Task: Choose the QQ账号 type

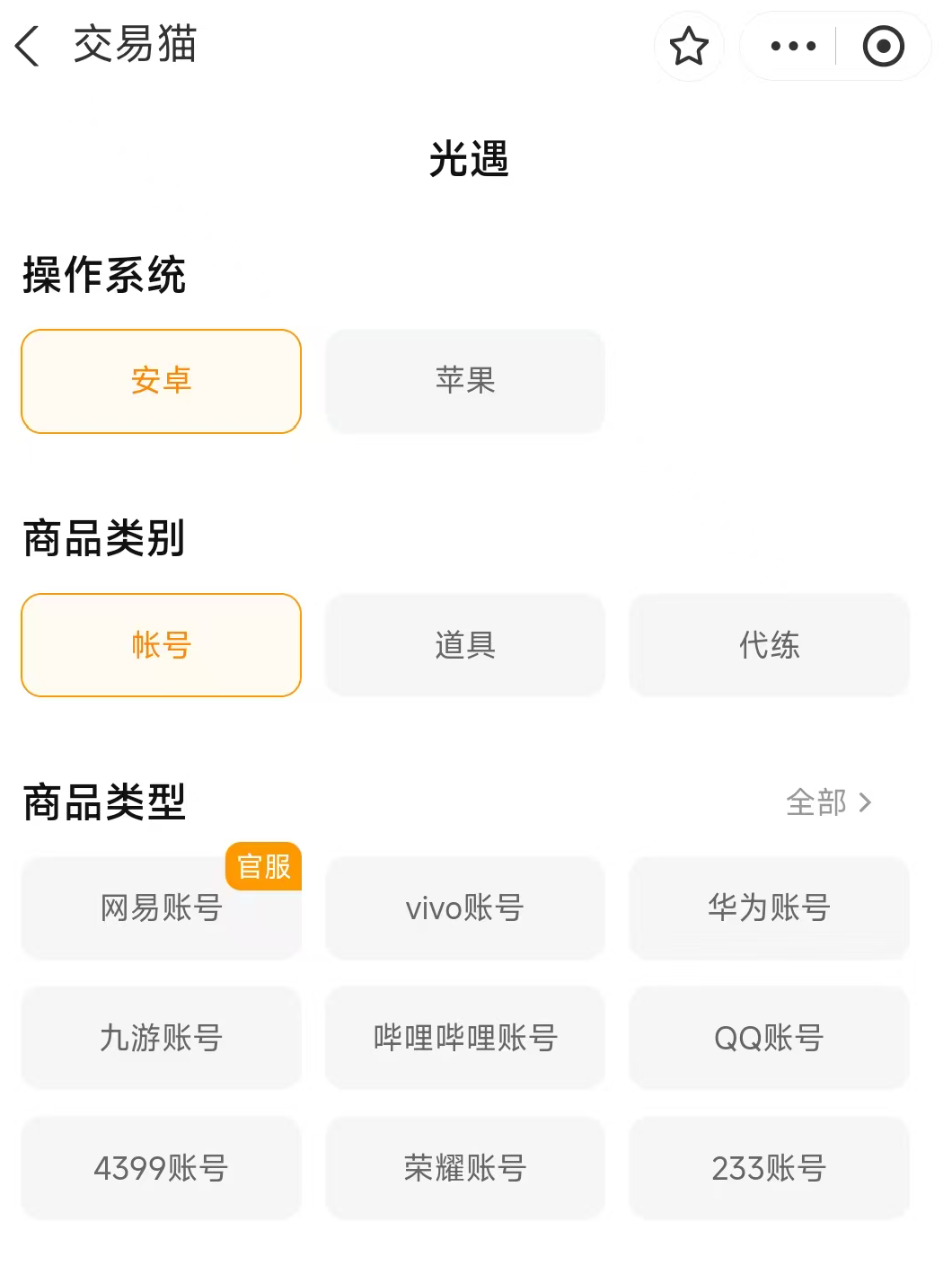Action: 769,1038
